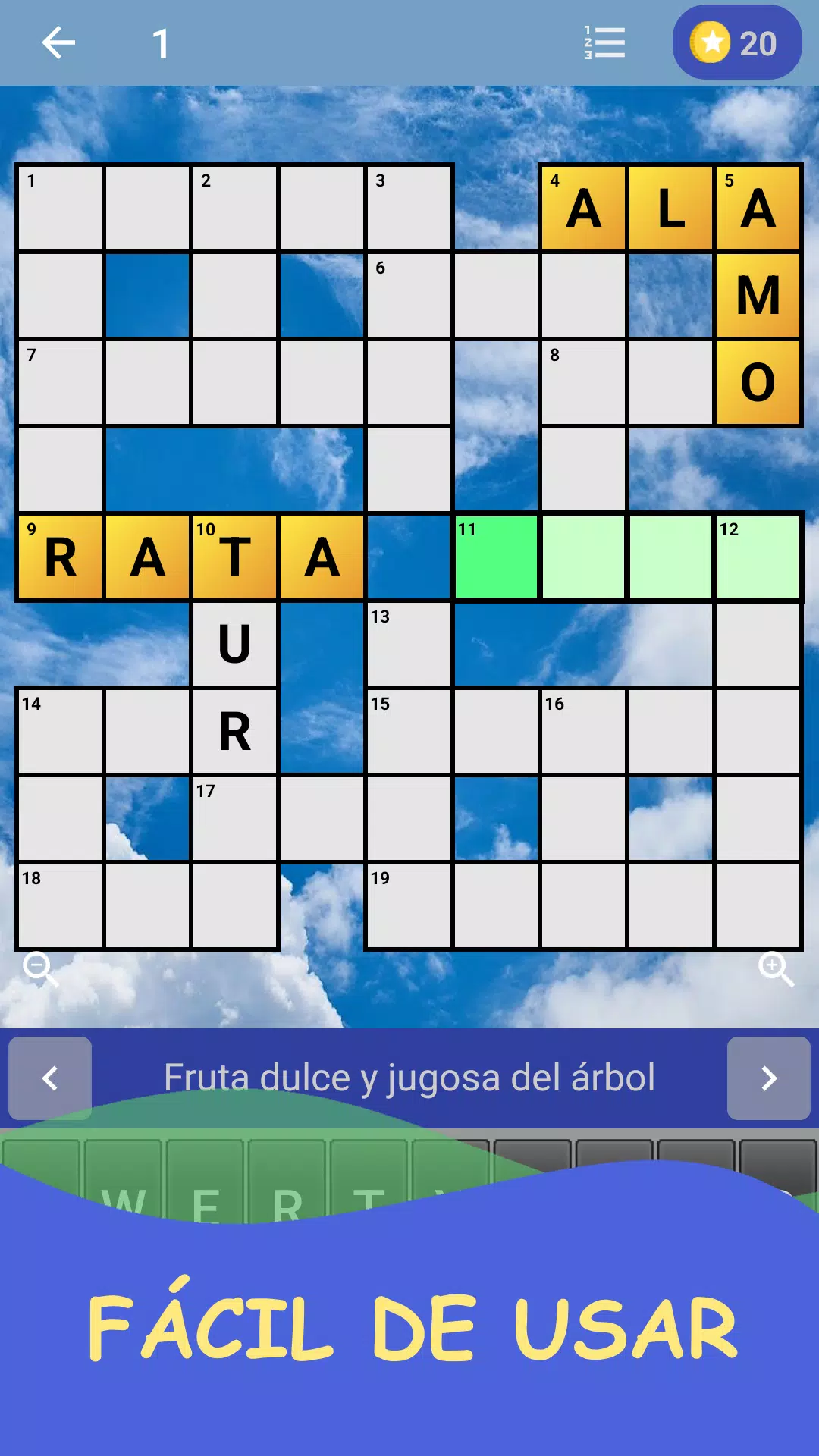The width and height of the screenshot is (819, 1456).
Task: Select clue text Fruta dulce y jugosa
Action: (x=409, y=1077)
